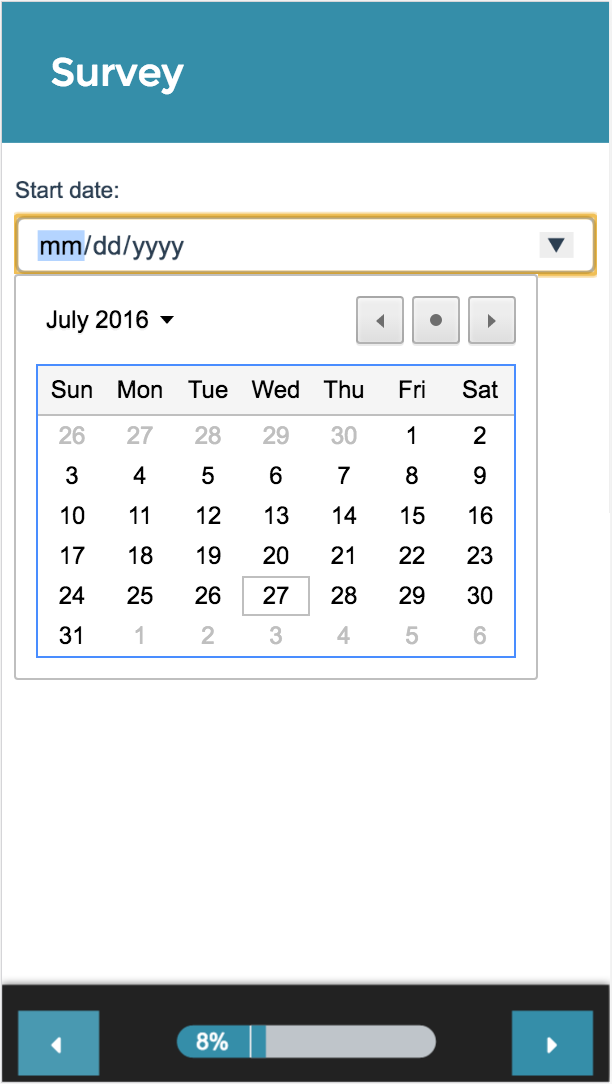Go to the previous month

pyautogui.click(x=380, y=321)
